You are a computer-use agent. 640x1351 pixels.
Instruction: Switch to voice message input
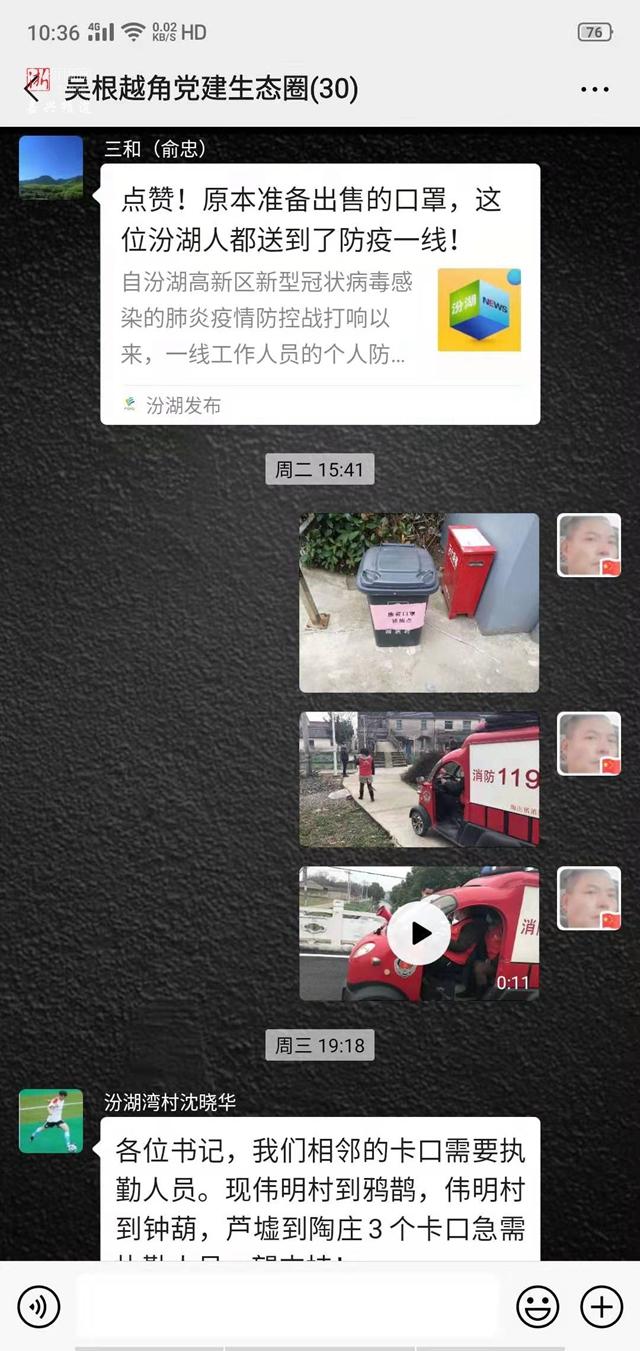tap(39, 1306)
